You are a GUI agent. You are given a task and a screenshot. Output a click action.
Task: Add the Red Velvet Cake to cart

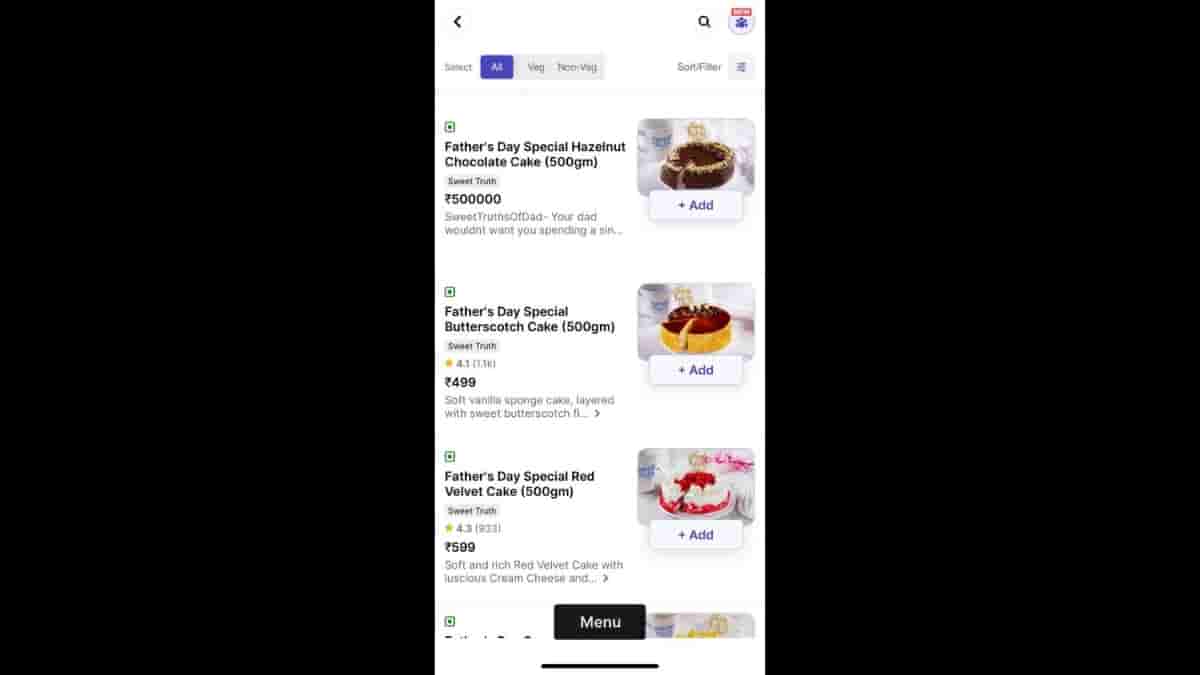tap(695, 535)
